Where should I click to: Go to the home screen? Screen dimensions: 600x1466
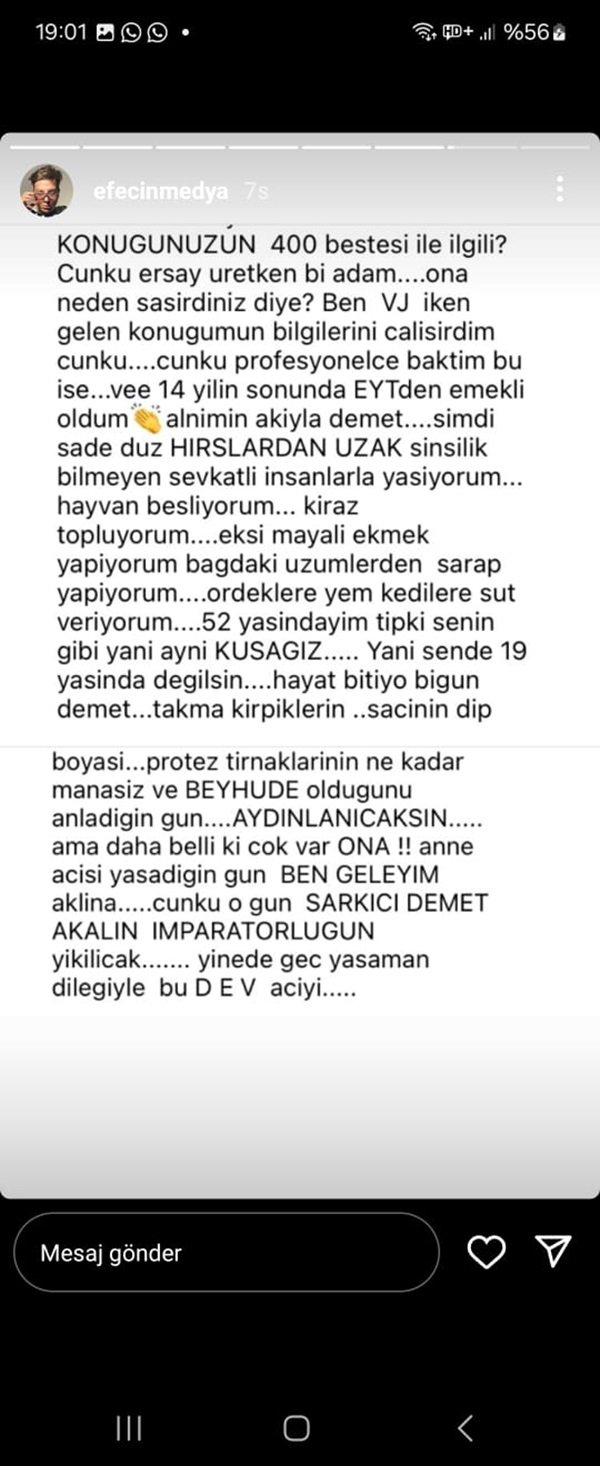[x=296, y=1428]
